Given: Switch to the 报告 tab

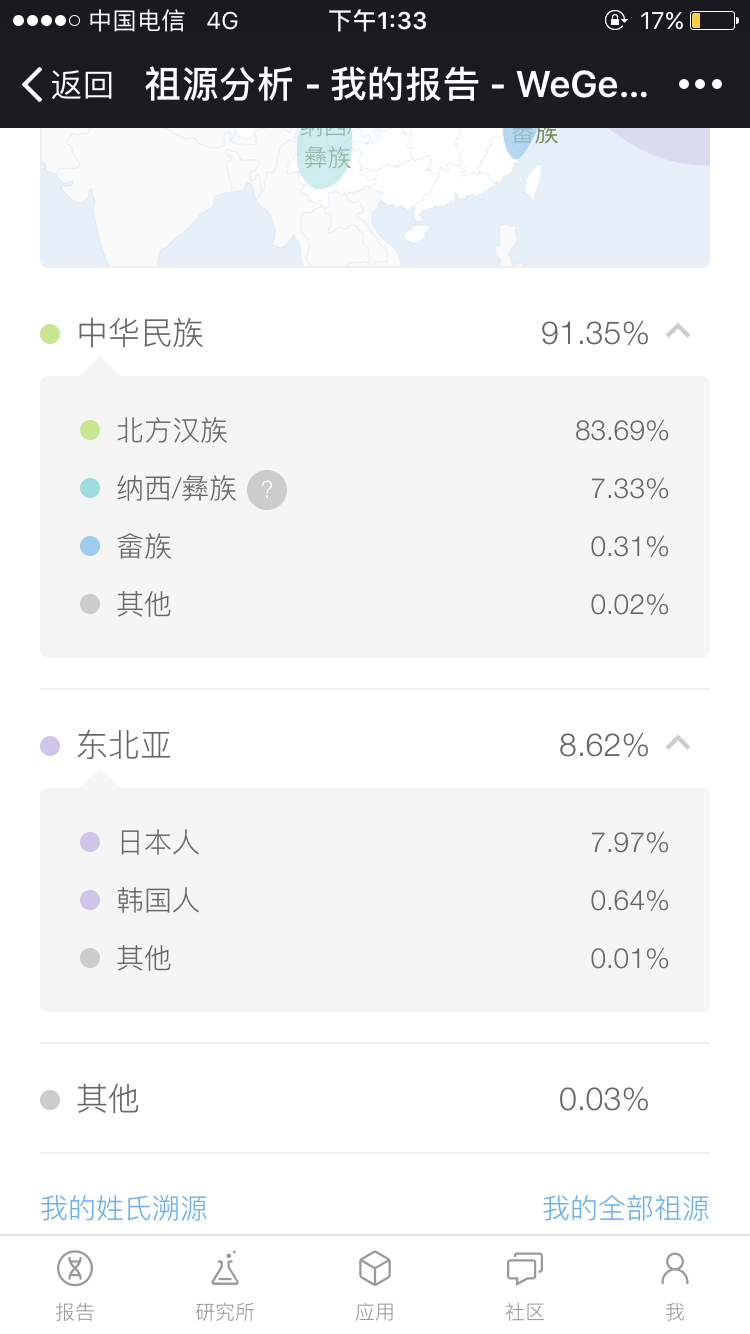Looking at the screenshot, I should click(75, 1285).
